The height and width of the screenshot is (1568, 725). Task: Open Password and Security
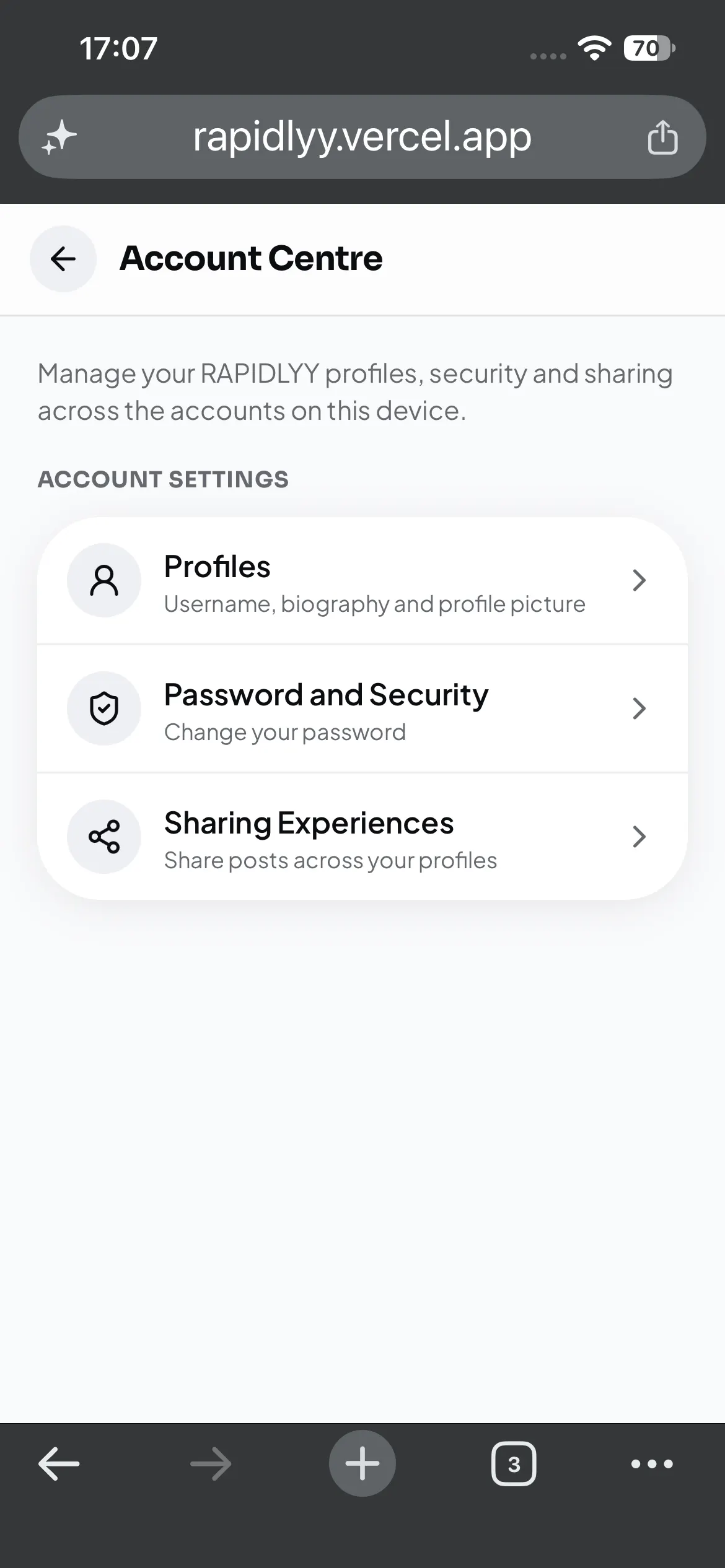click(x=362, y=708)
